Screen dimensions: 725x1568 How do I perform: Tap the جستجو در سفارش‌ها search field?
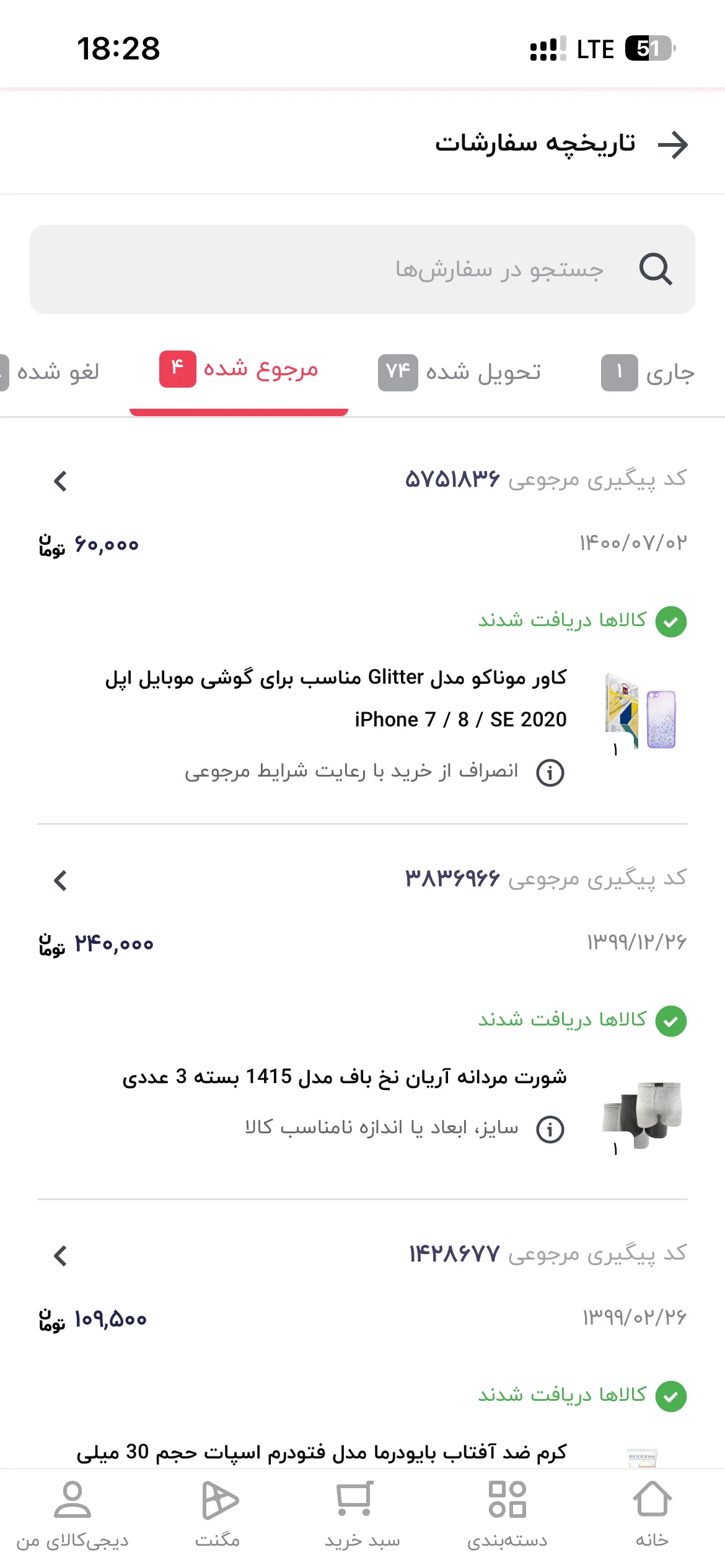(362, 269)
